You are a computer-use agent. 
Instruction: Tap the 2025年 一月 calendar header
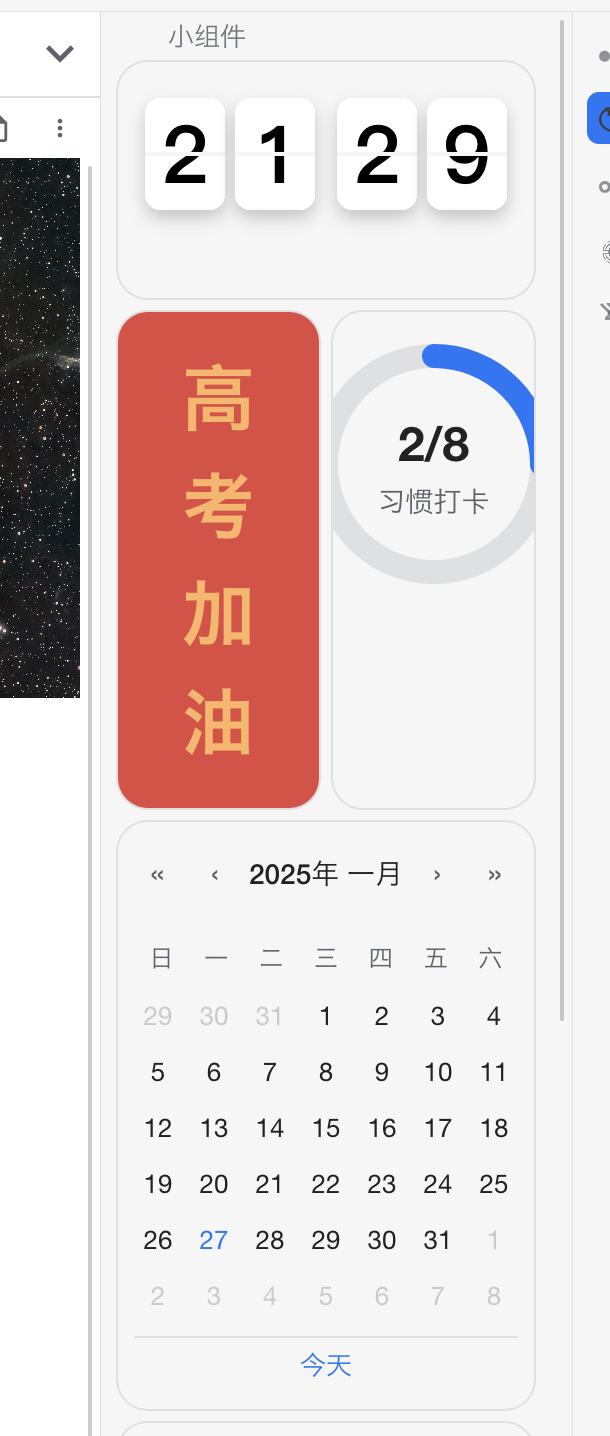click(325, 875)
